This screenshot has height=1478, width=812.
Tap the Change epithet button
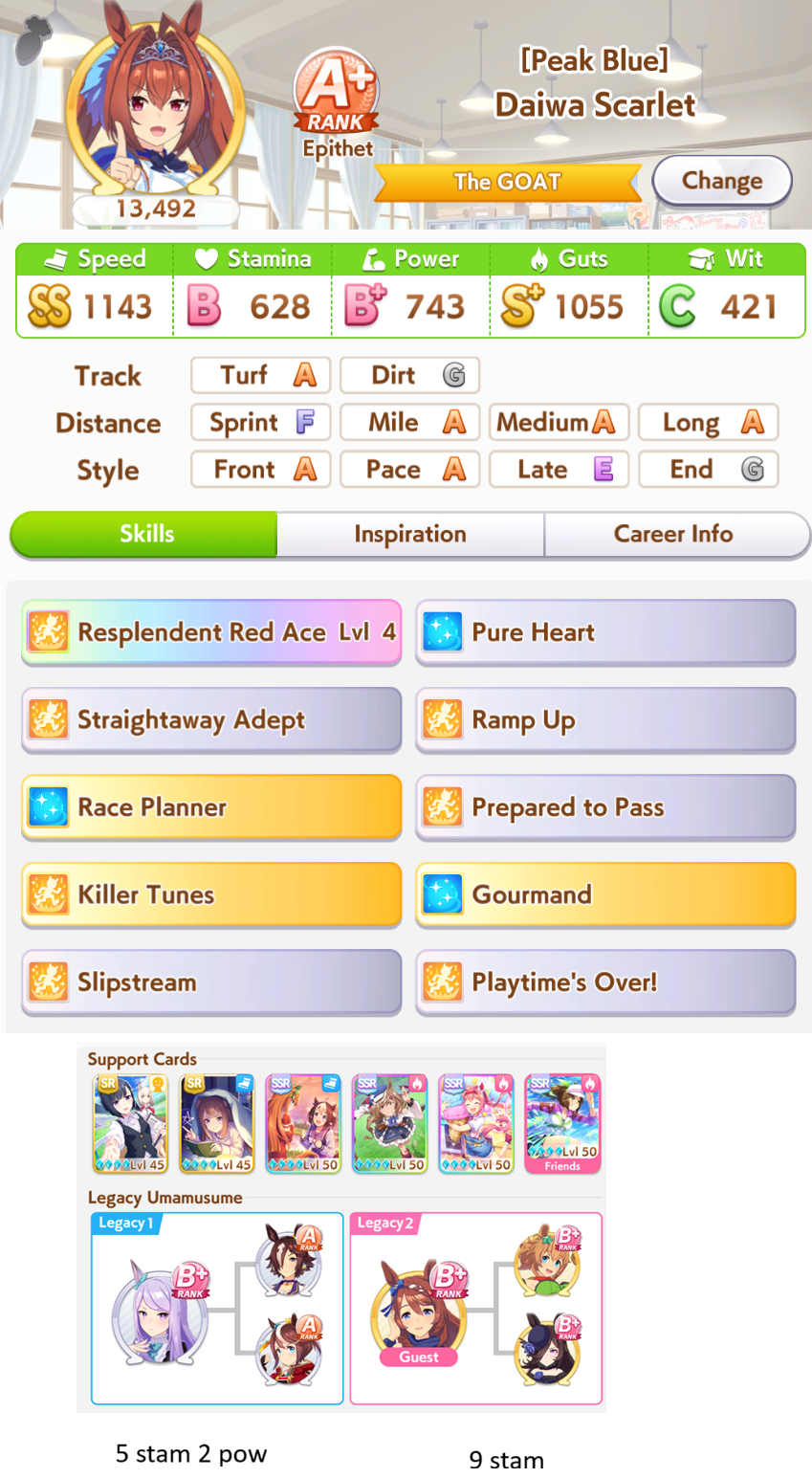(x=722, y=180)
